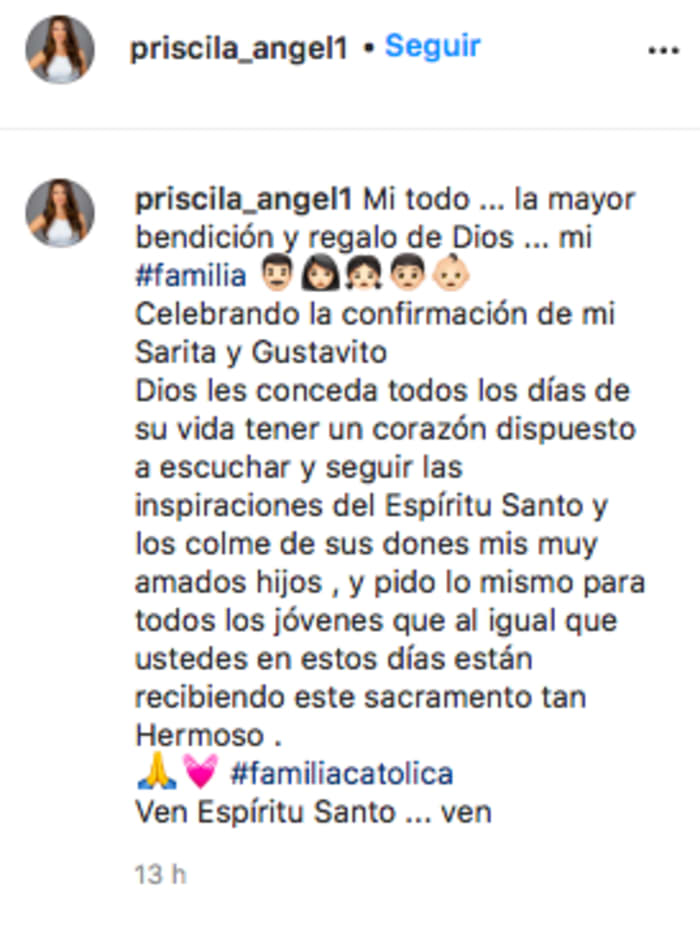Tap the avatar beside the caption

pos(60,213)
